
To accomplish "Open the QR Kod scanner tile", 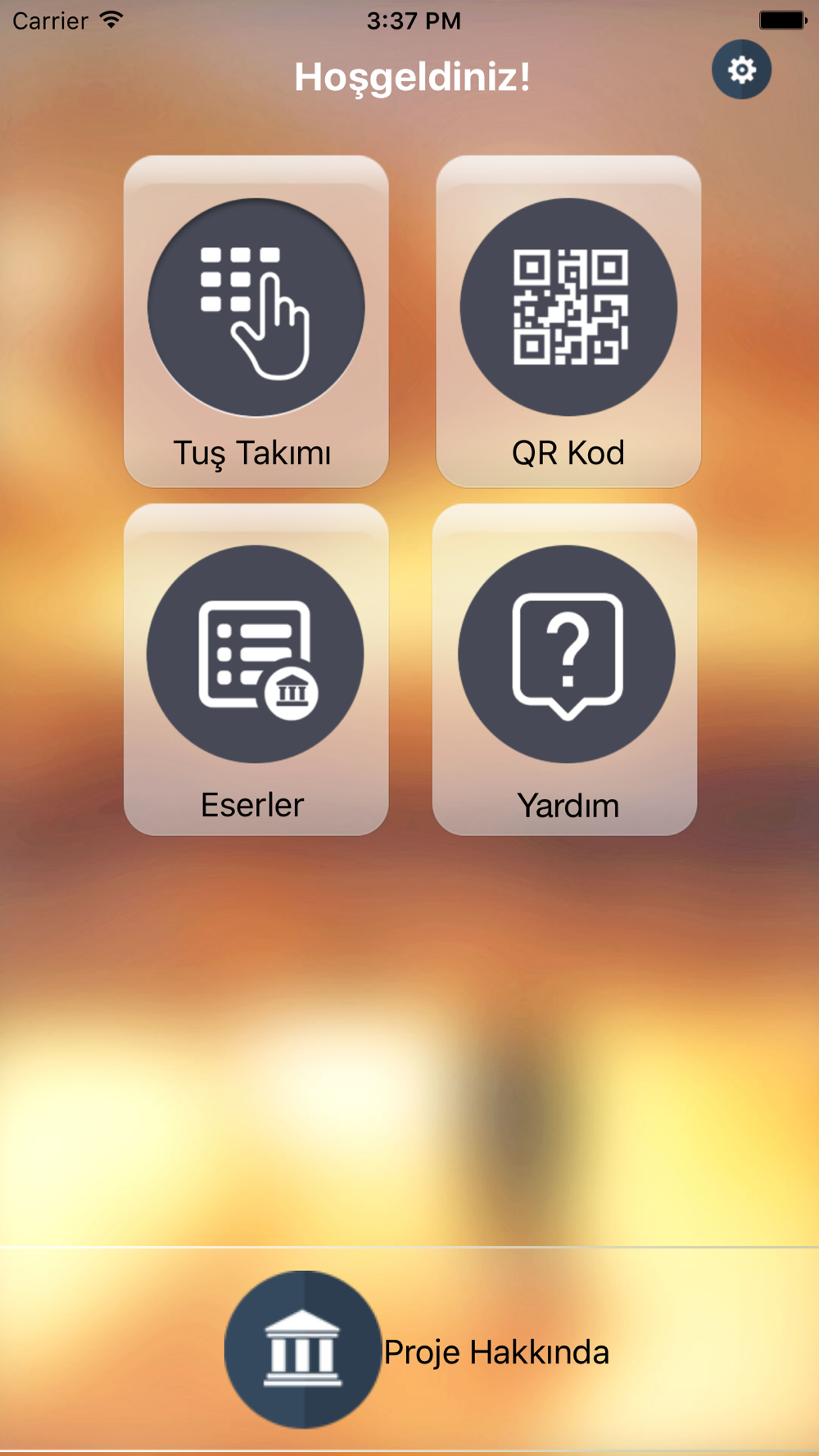I will click(x=568, y=321).
